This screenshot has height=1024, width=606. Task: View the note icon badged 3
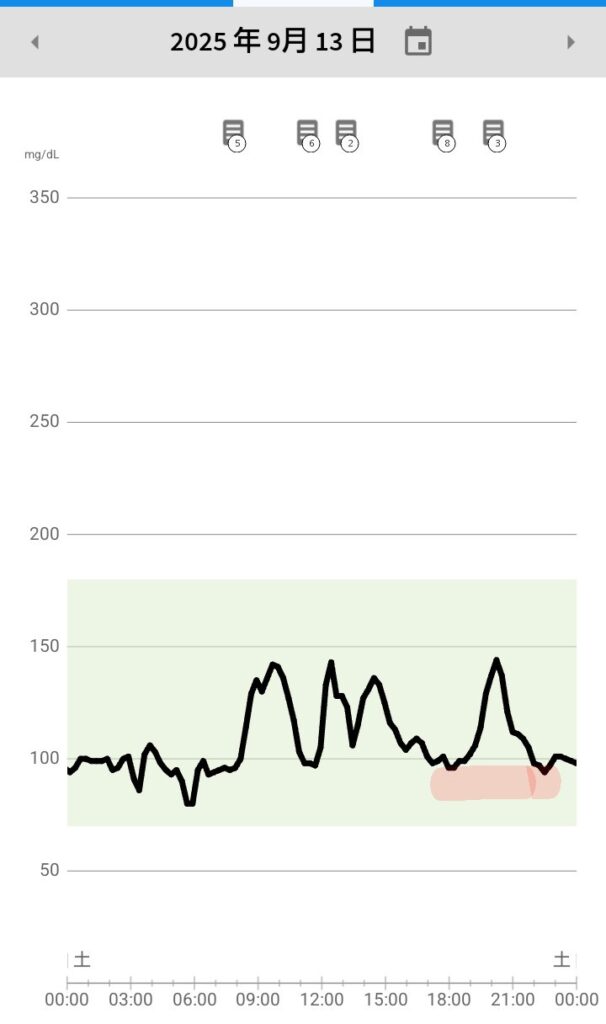click(494, 135)
